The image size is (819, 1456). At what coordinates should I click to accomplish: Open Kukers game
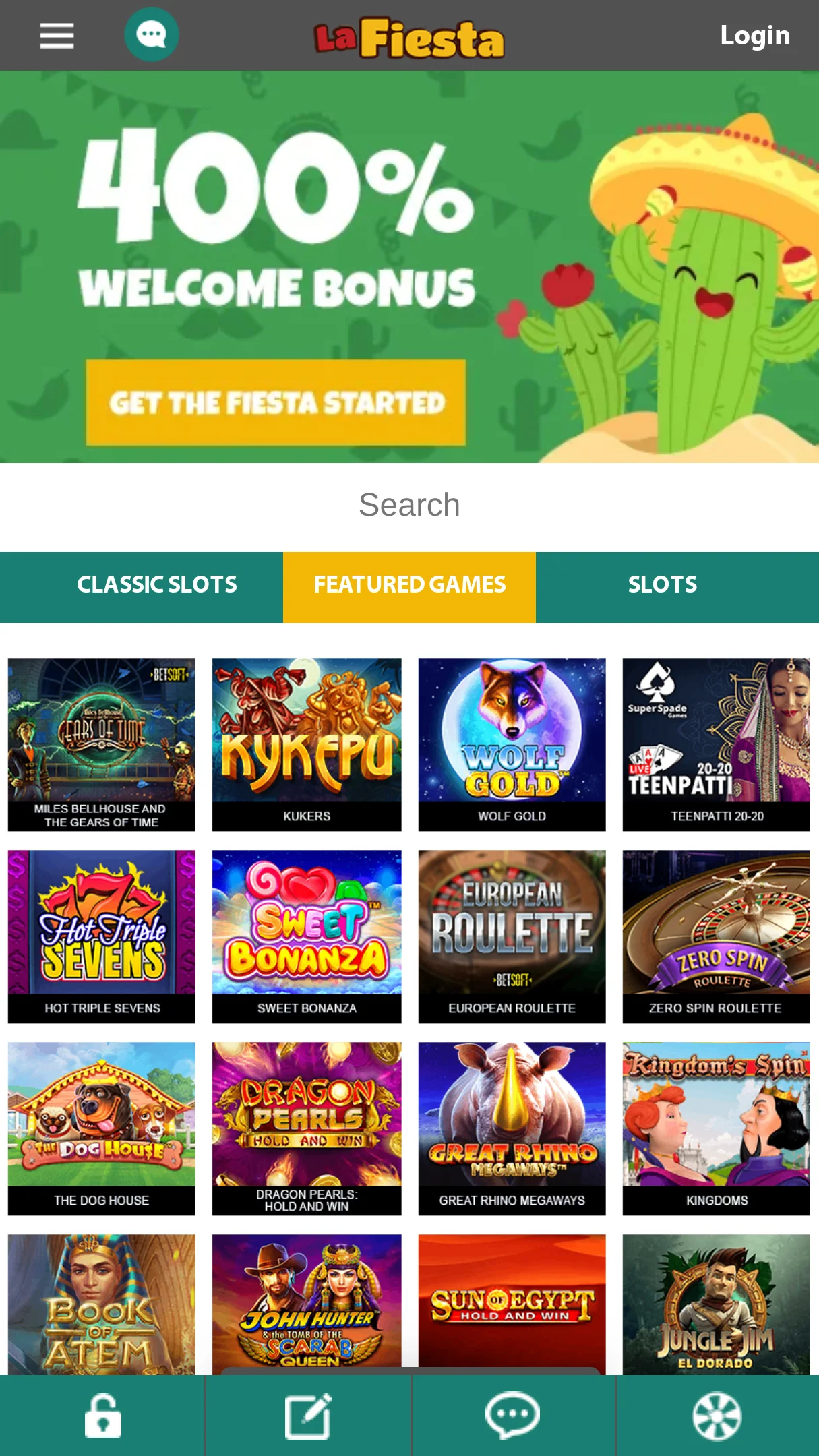point(307,744)
